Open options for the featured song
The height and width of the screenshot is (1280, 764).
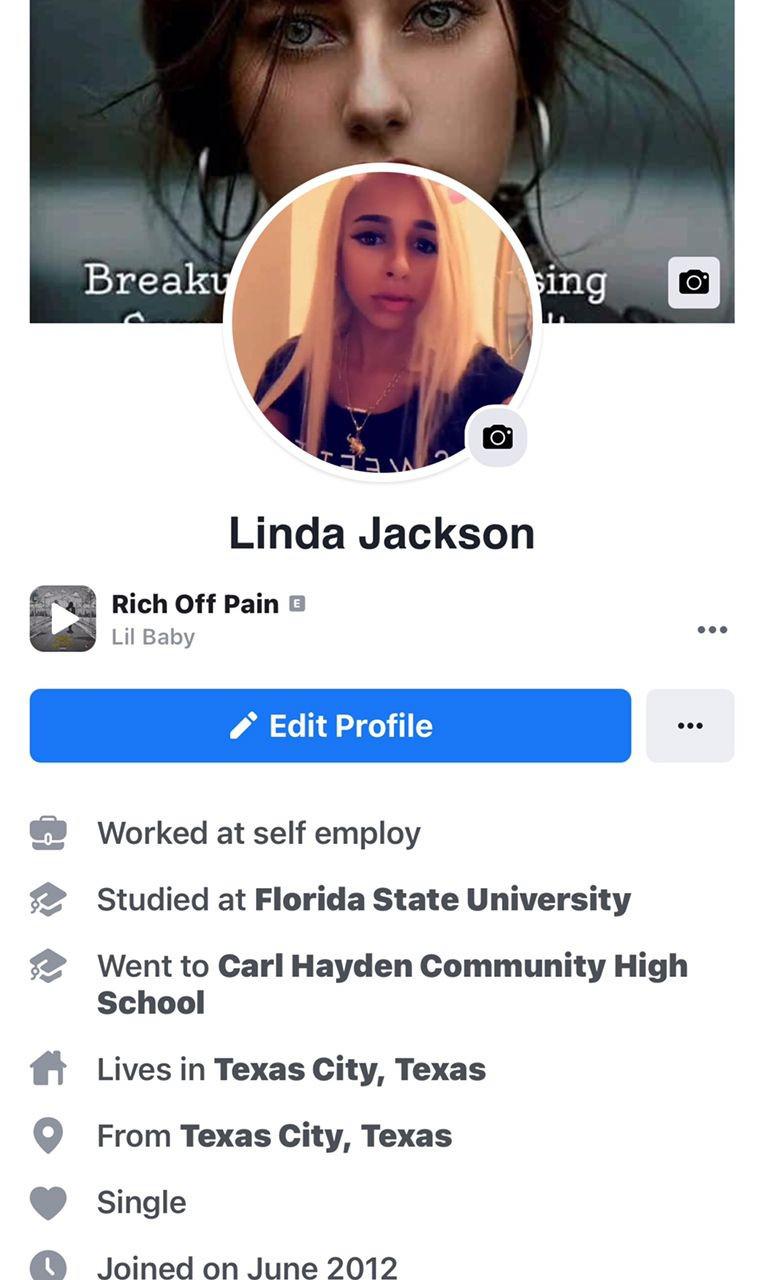point(711,629)
